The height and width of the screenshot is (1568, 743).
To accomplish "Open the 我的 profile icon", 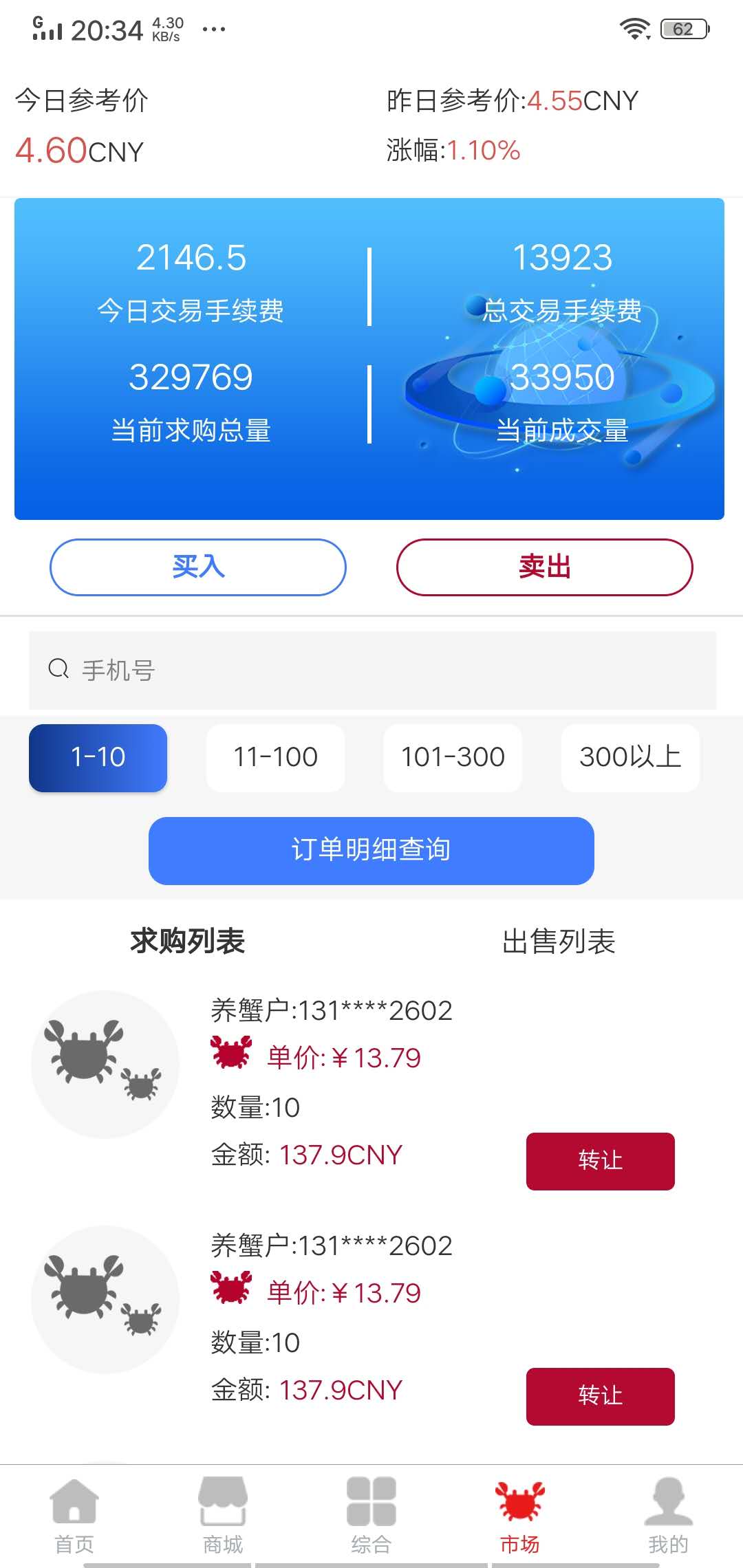I will click(668, 1503).
